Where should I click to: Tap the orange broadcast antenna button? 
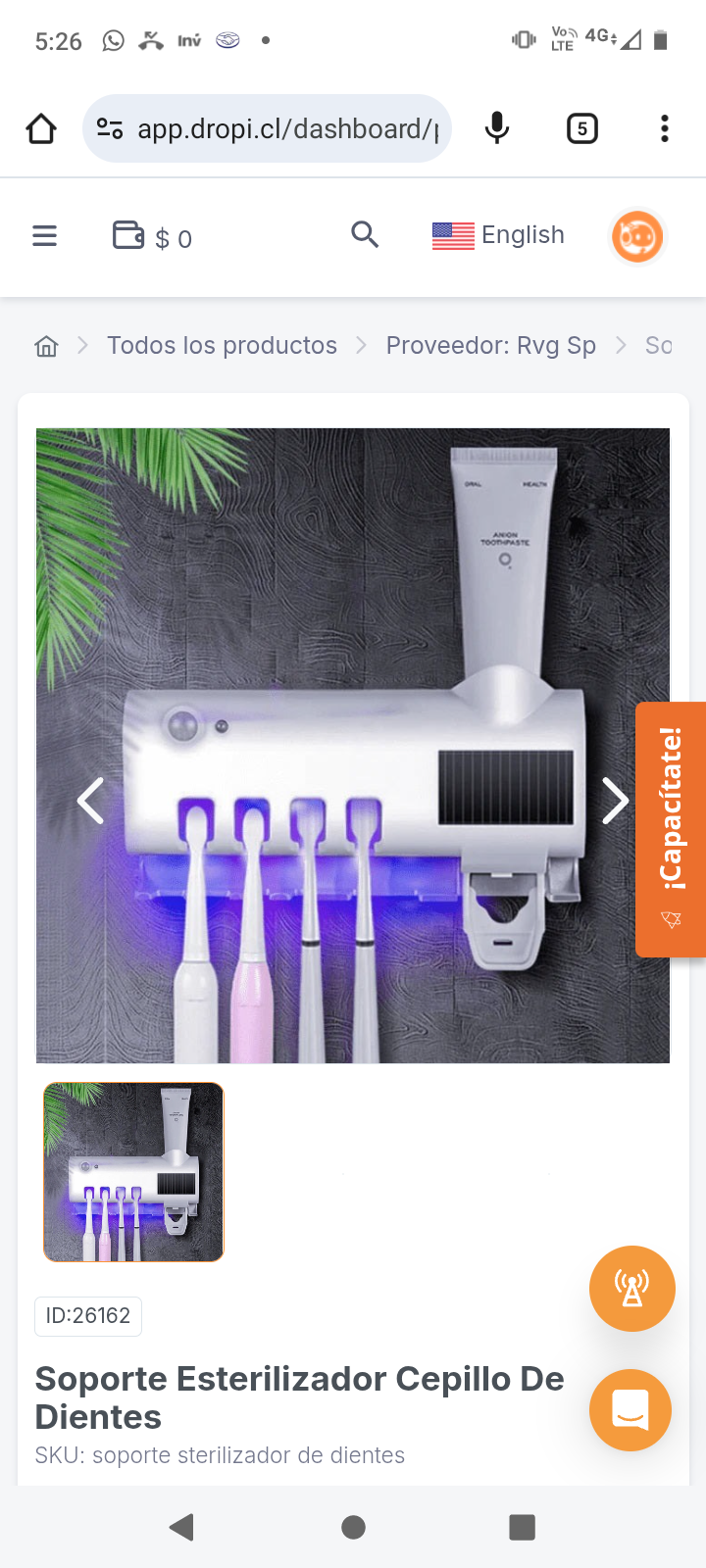pyautogui.click(x=631, y=1289)
